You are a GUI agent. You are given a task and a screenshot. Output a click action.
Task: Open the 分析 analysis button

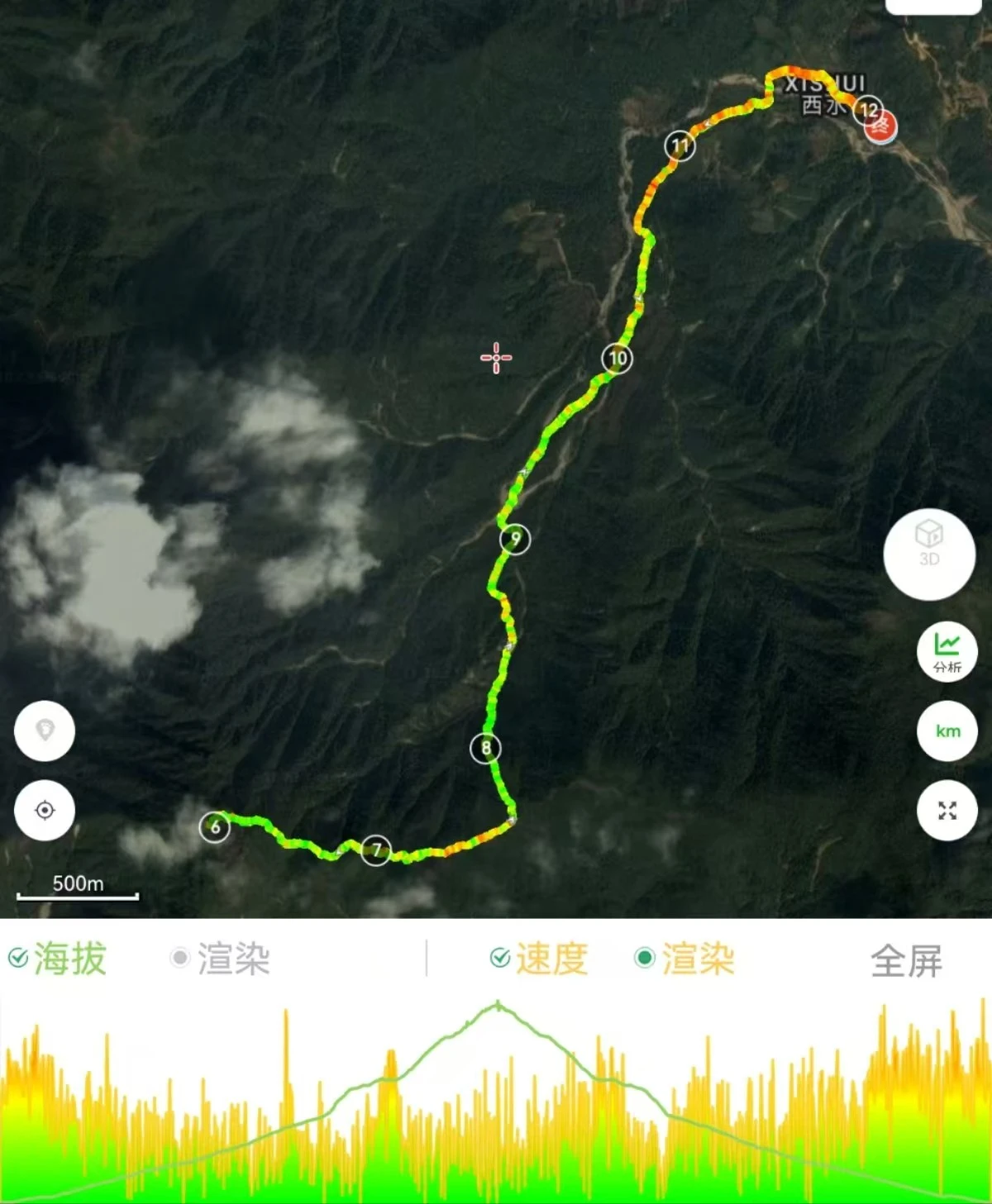pyautogui.click(x=947, y=652)
